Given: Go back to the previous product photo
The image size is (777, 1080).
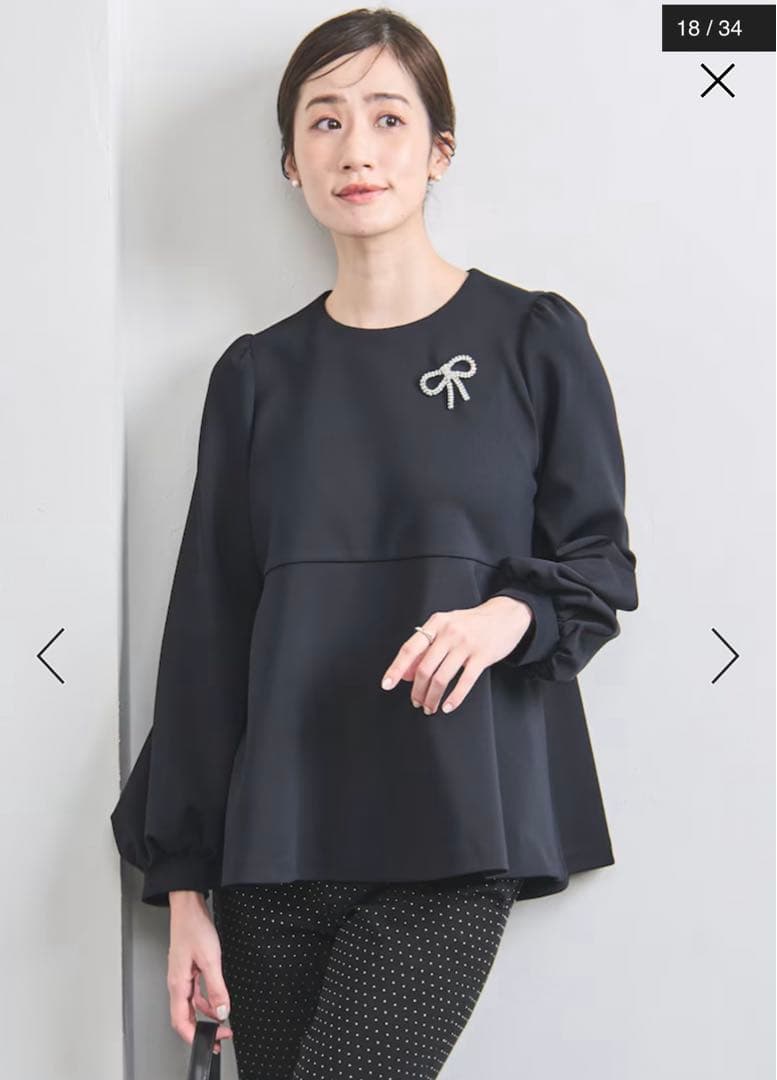Looking at the screenshot, I should coord(51,656).
